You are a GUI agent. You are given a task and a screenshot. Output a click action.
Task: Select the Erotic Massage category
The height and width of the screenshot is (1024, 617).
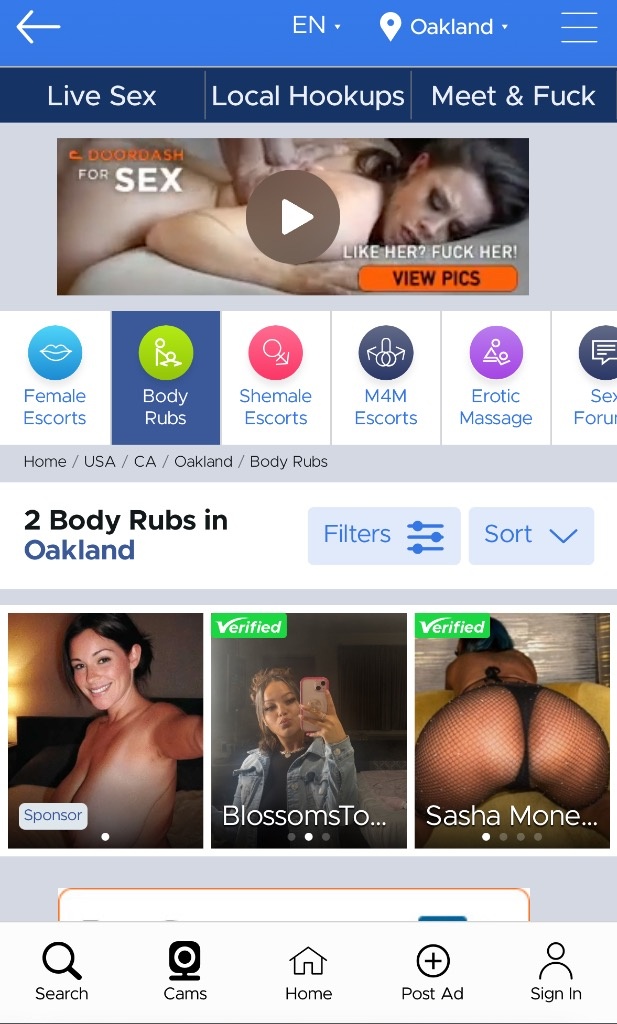(496, 377)
